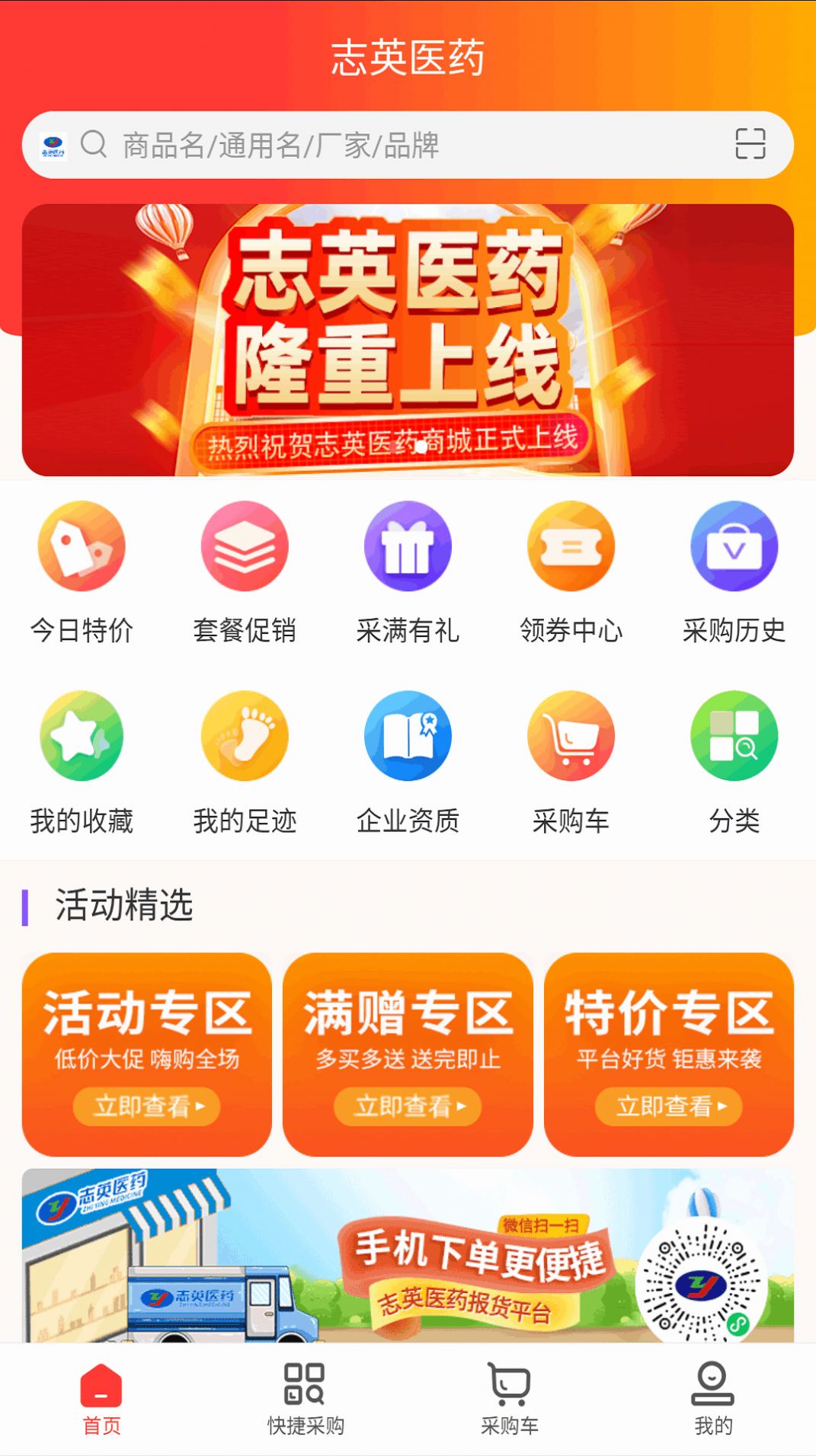Viewport: 816px width, 1456px height.
Task: Tap the banner carousel indicator dot
Action: (x=421, y=448)
